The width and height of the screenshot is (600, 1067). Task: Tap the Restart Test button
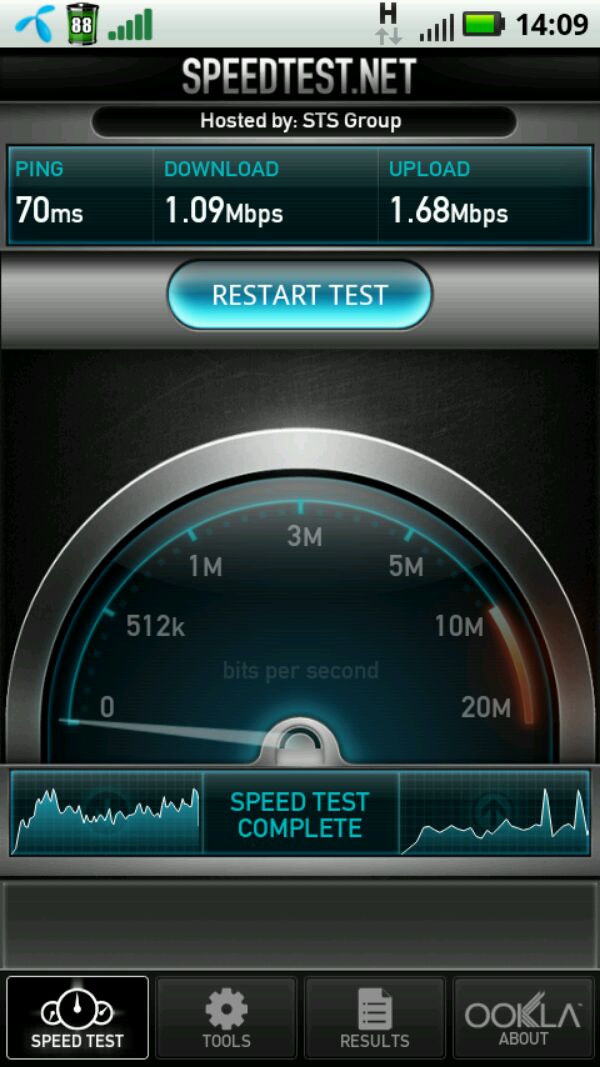pyautogui.click(x=299, y=295)
